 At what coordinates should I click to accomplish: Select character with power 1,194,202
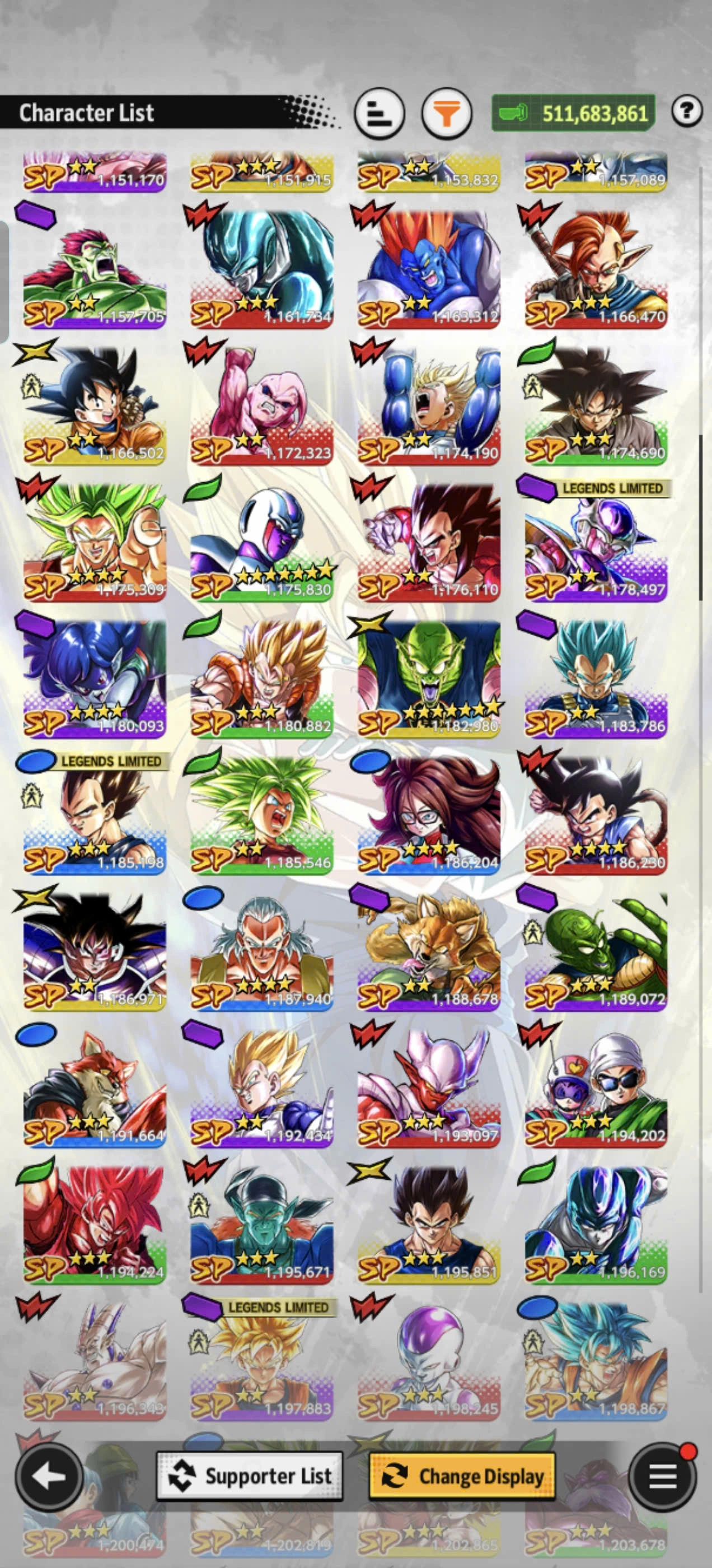coord(596,1087)
